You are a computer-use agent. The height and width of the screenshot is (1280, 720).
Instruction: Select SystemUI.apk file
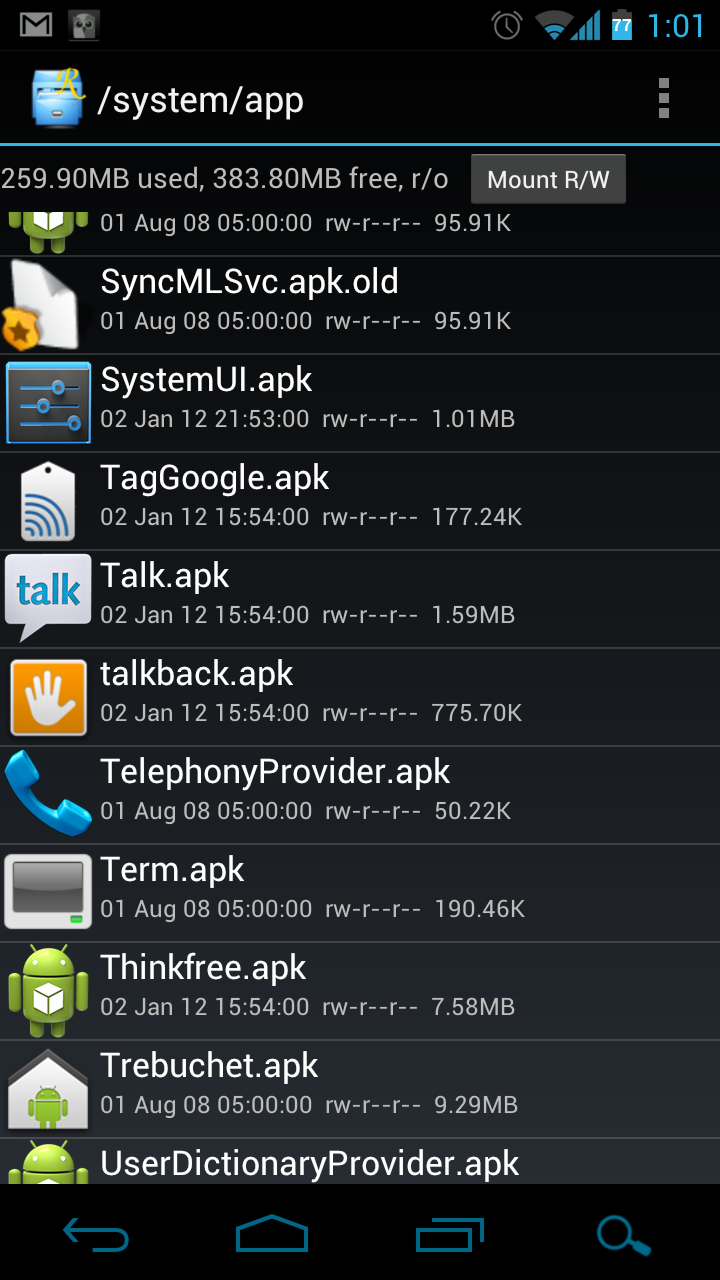coord(360,401)
